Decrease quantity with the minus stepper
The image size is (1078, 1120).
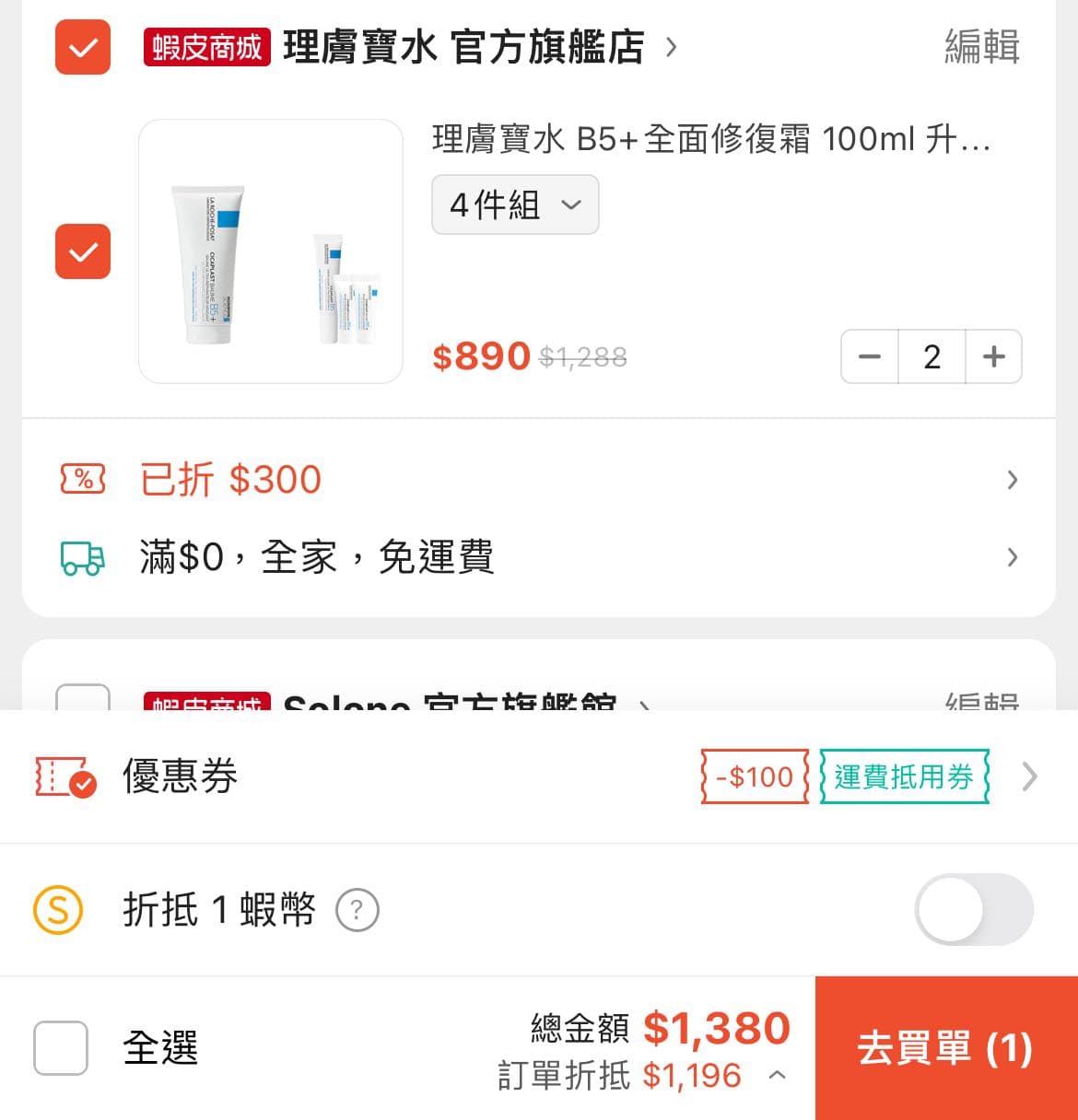click(868, 356)
